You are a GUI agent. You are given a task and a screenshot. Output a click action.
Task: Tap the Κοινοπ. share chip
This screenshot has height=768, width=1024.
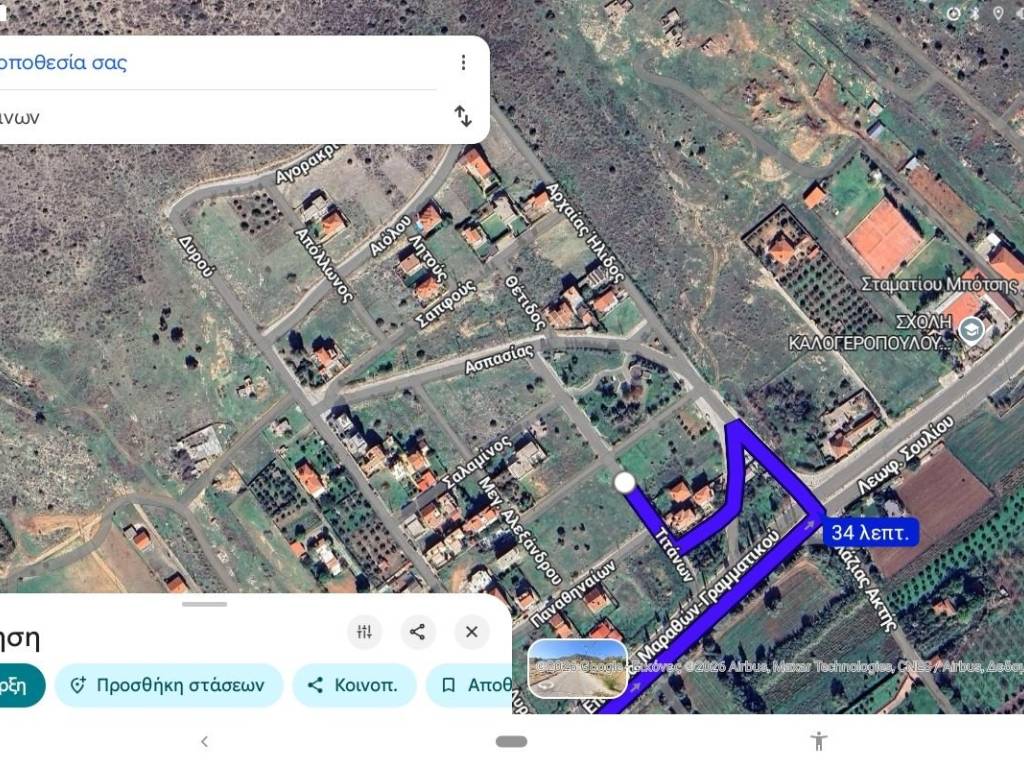[x=354, y=685]
